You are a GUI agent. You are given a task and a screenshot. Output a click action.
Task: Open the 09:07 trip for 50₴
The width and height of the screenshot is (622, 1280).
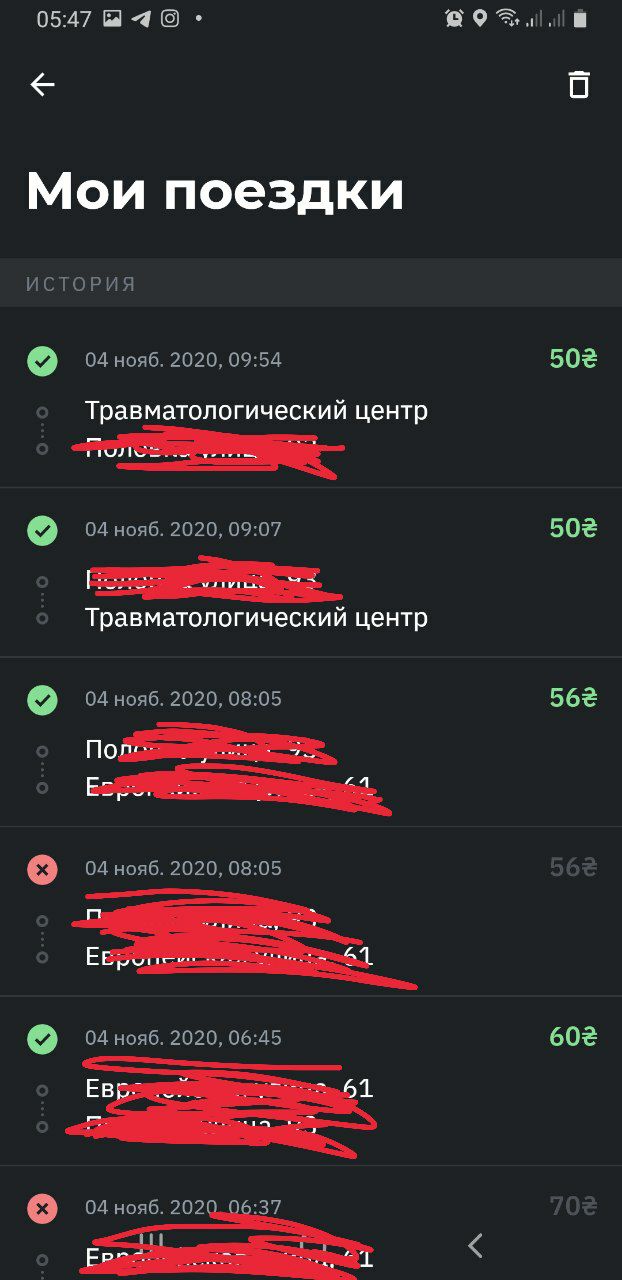click(311, 573)
